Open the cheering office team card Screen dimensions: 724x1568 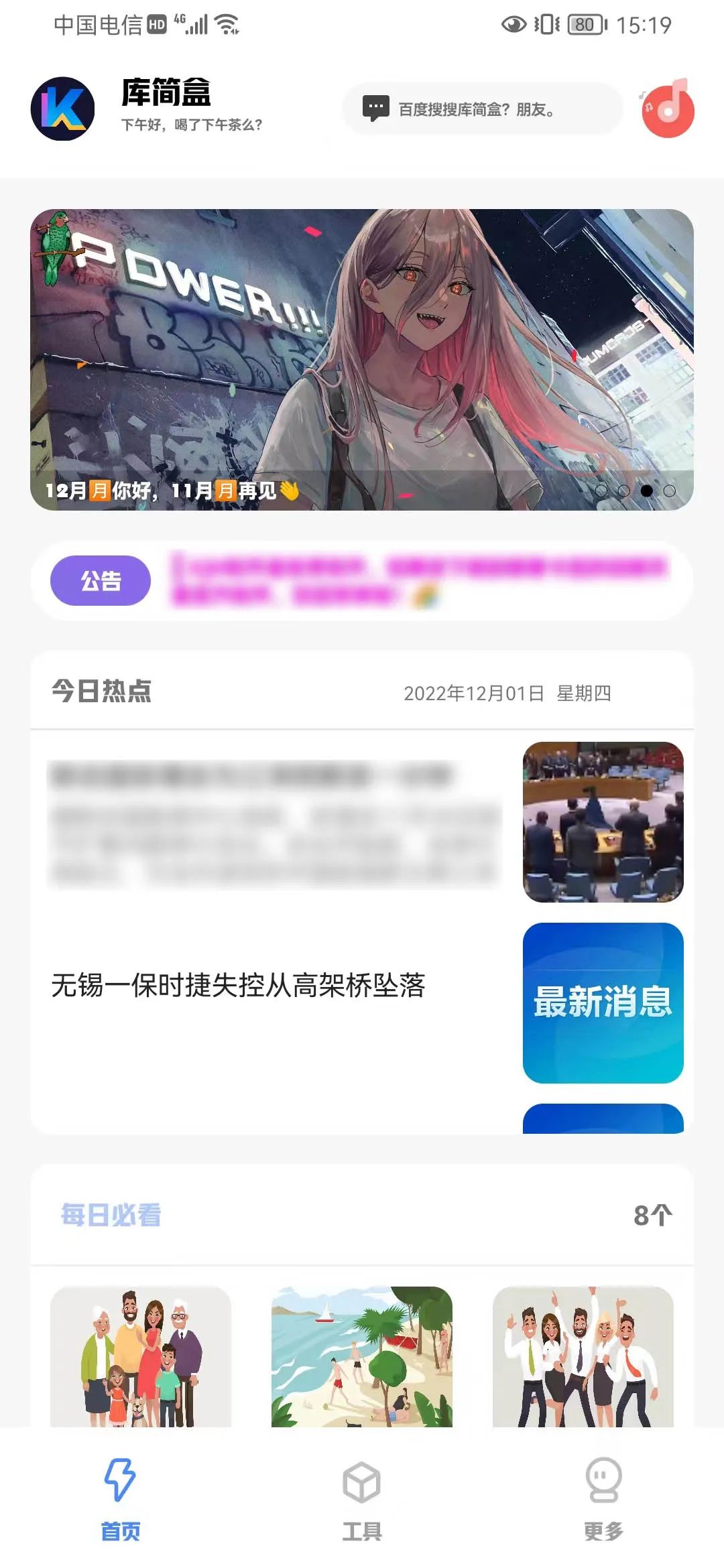583,1356
